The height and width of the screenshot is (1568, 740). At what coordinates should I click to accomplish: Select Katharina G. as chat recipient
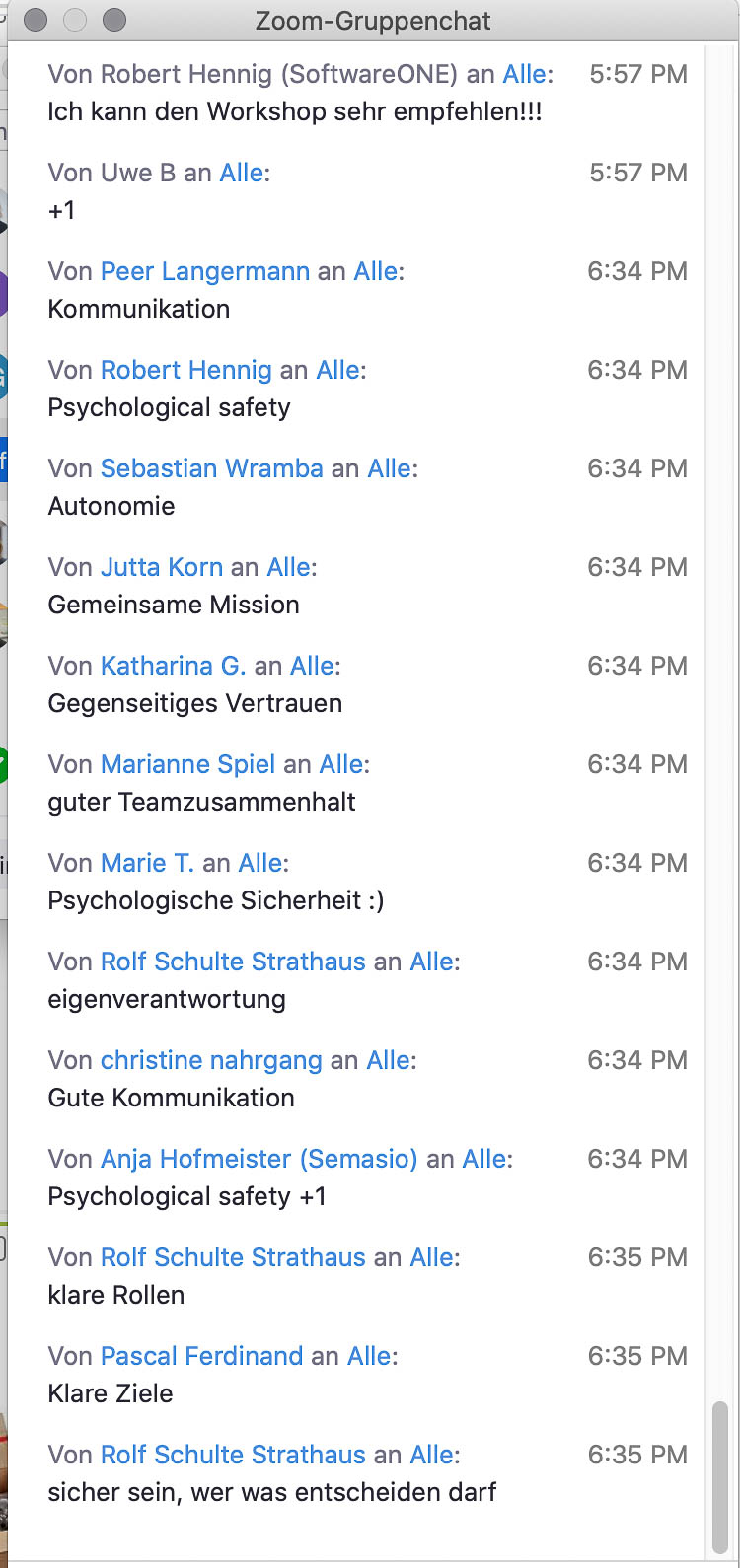pos(174,666)
